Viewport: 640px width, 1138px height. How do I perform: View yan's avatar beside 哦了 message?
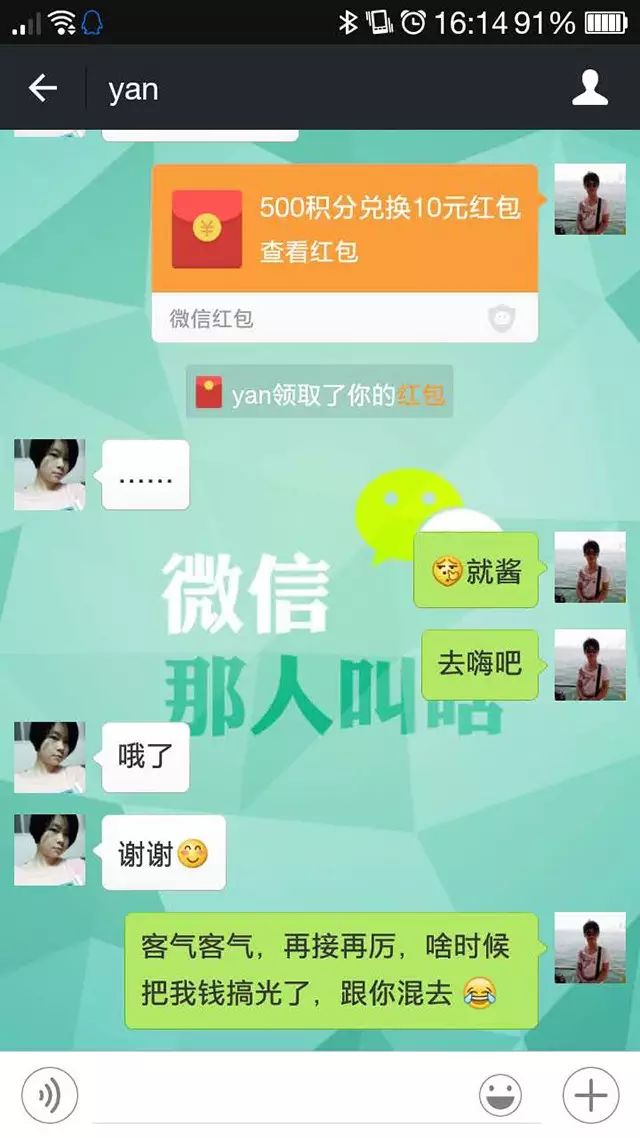(x=49, y=757)
